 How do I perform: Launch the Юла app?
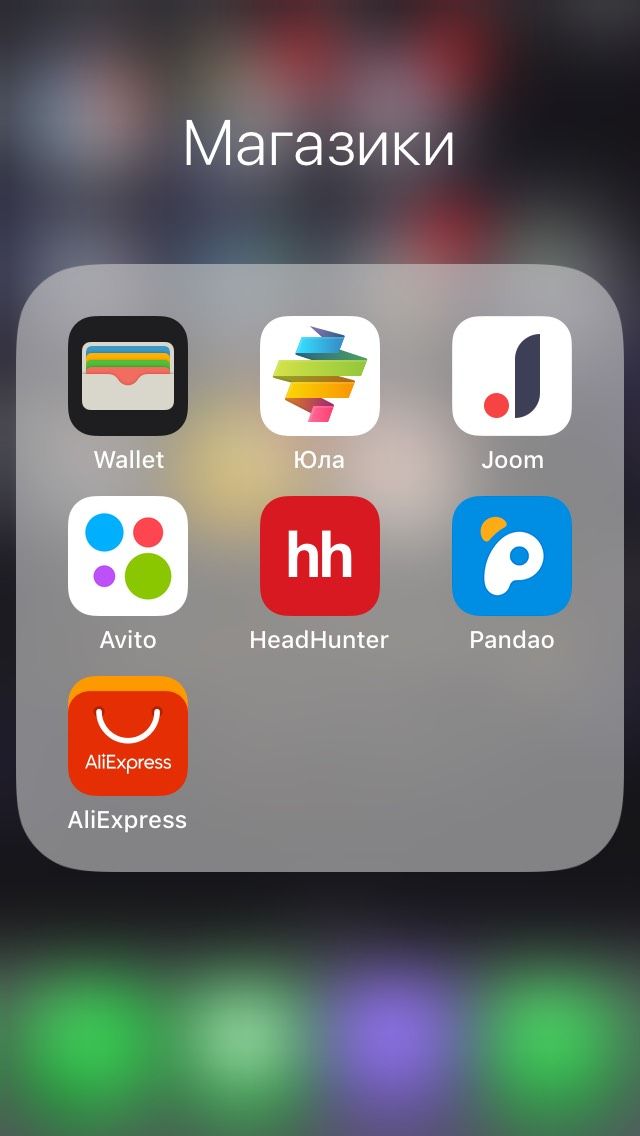(320, 376)
